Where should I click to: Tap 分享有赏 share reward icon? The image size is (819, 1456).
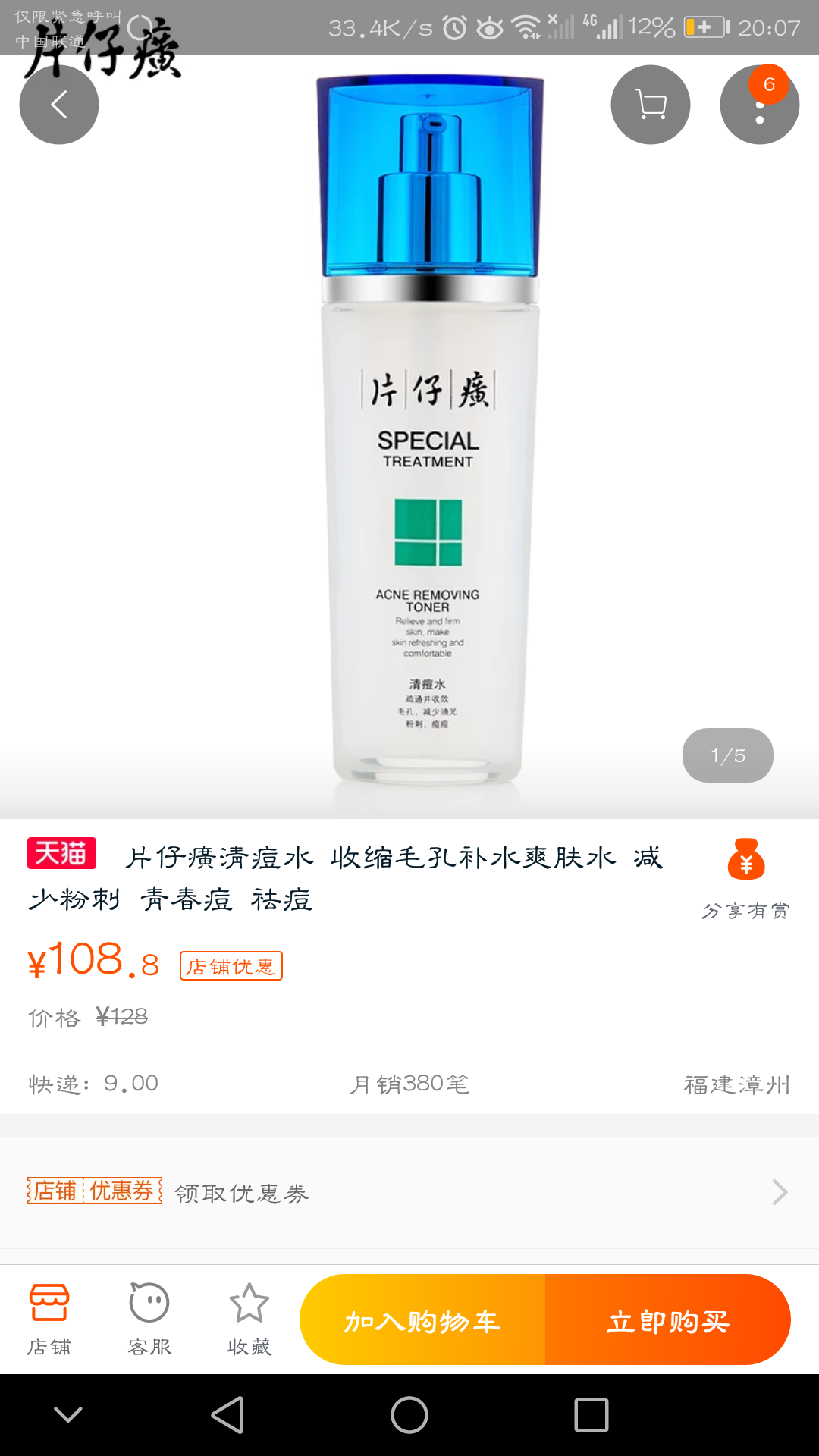(745, 878)
